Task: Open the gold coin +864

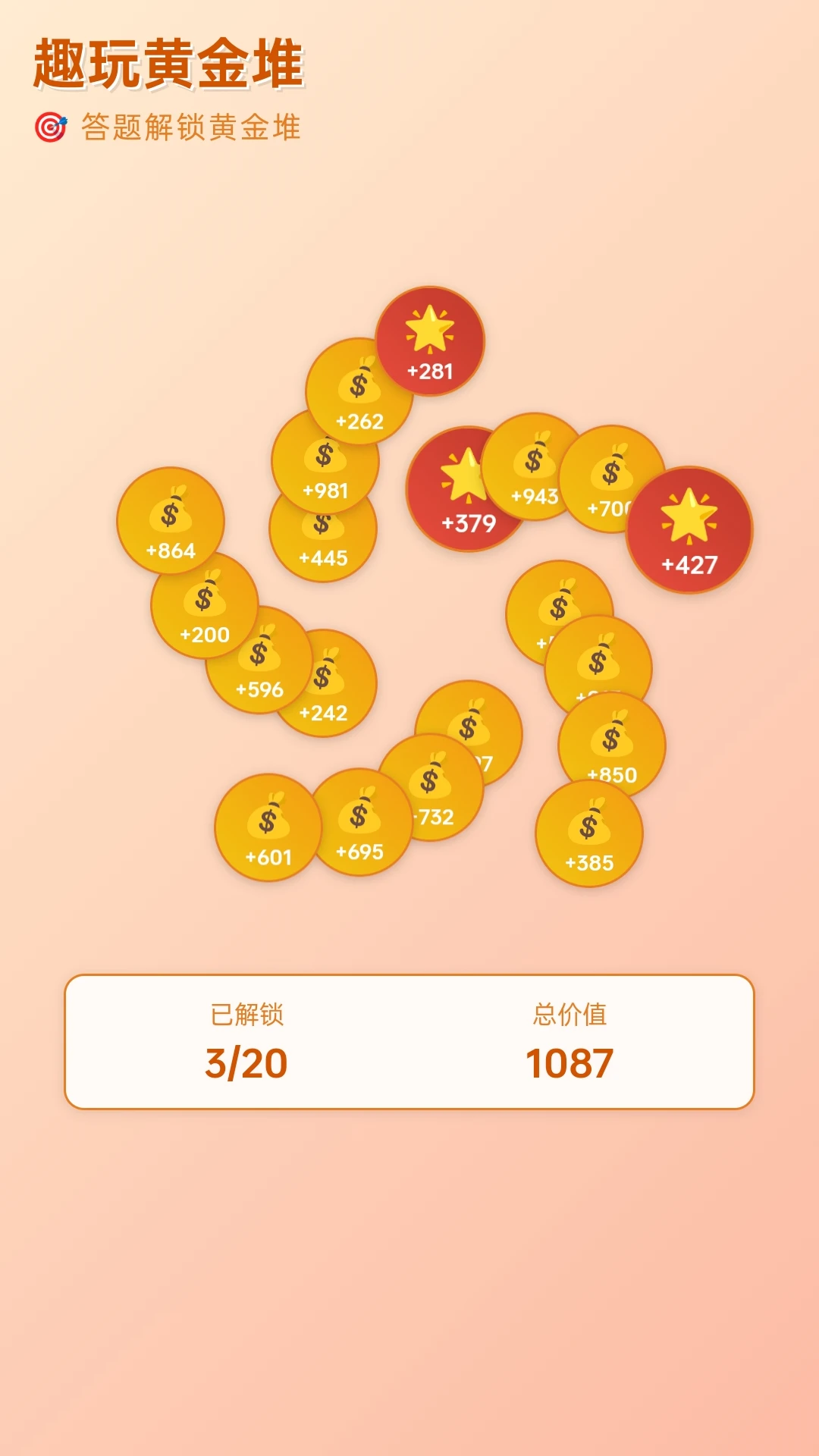Action: (170, 519)
